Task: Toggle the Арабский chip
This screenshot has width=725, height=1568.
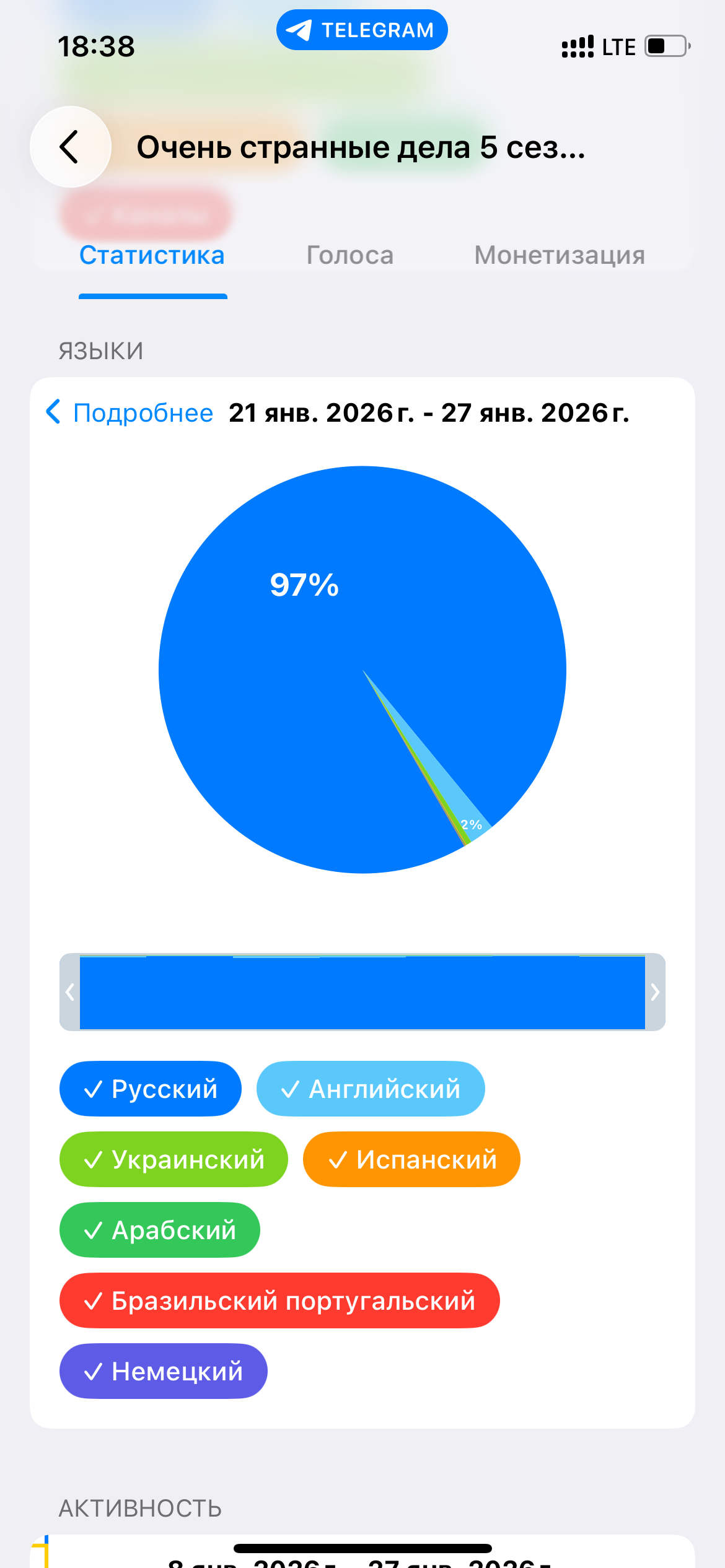Action: [159, 1230]
